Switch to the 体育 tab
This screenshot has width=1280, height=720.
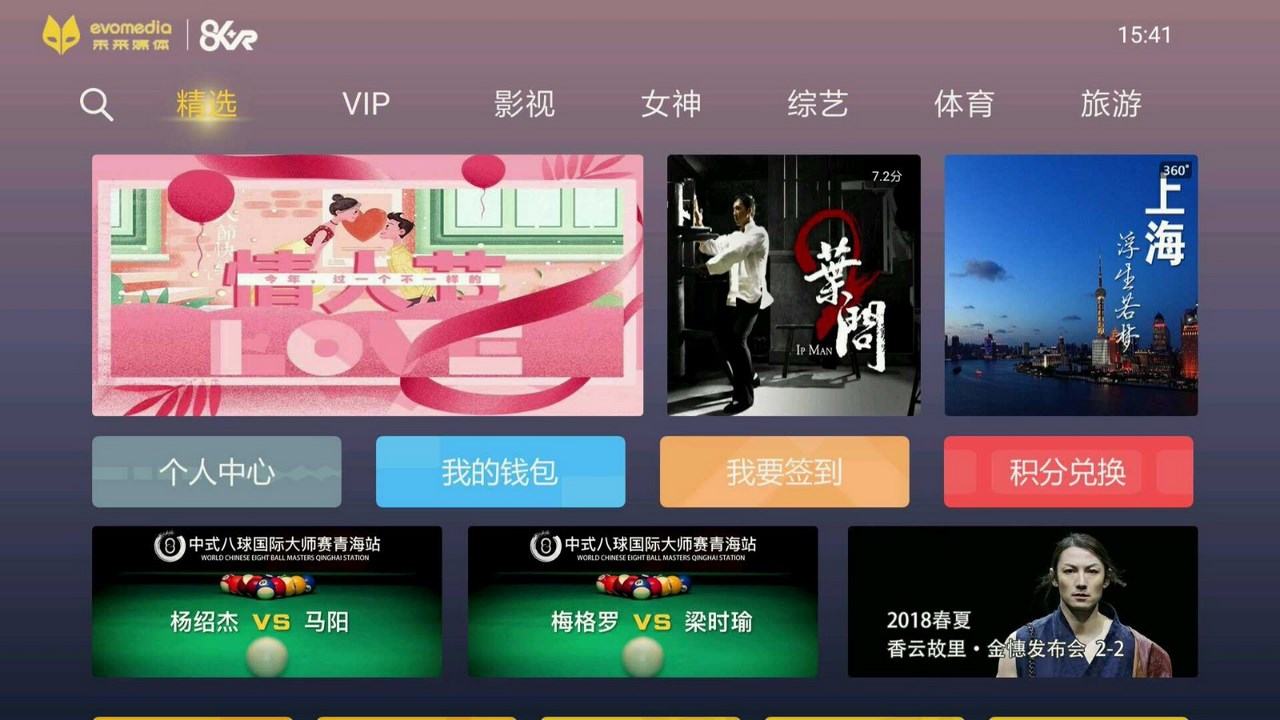tap(964, 104)
